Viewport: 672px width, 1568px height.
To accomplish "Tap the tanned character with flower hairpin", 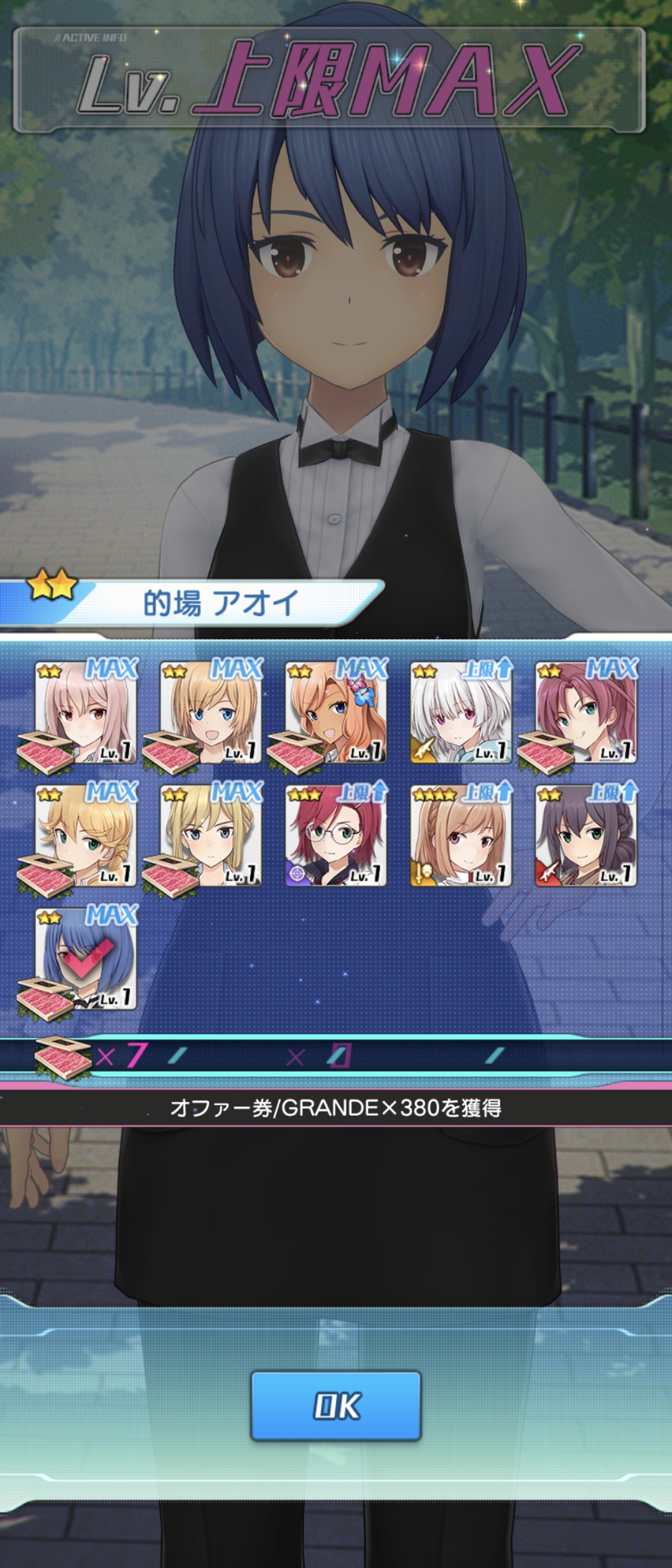I will click(x=336, y=712).
